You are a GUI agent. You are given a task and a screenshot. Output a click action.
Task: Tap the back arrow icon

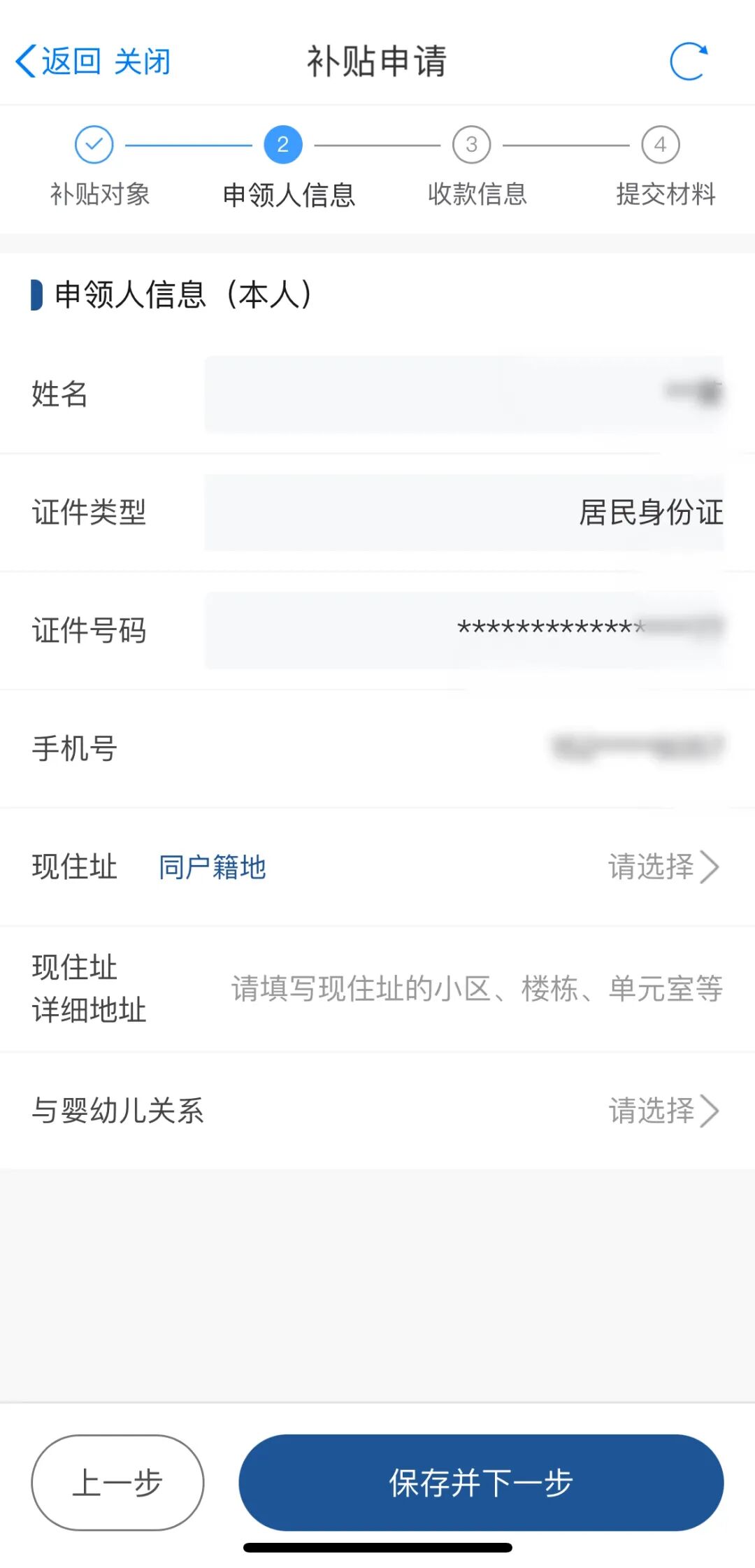click(x=24, y=60)
